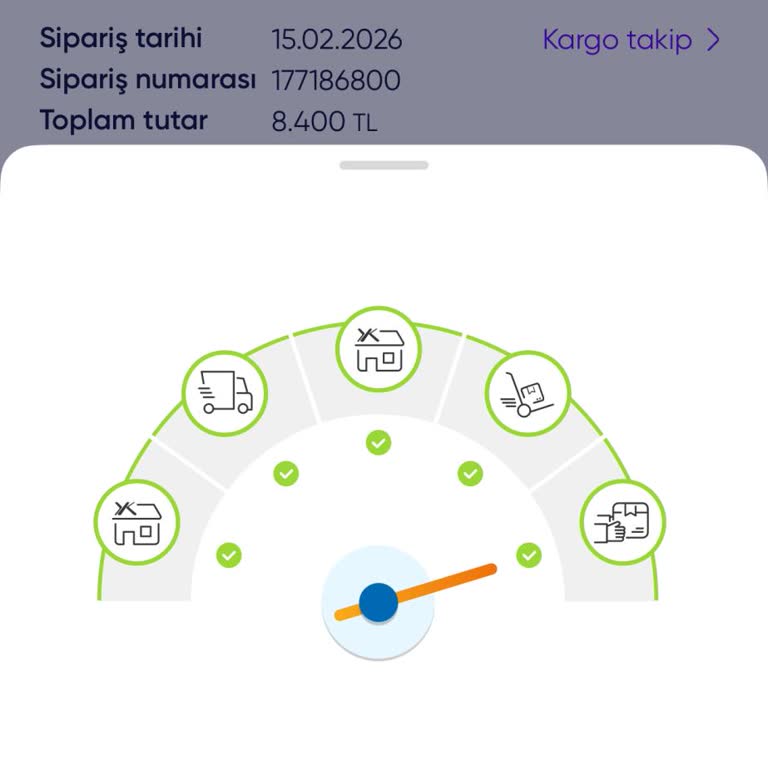Open the Kargo takip link
The height and width of the screenshot is (768, 768).
pyautogui.click(x=630, y=40)
